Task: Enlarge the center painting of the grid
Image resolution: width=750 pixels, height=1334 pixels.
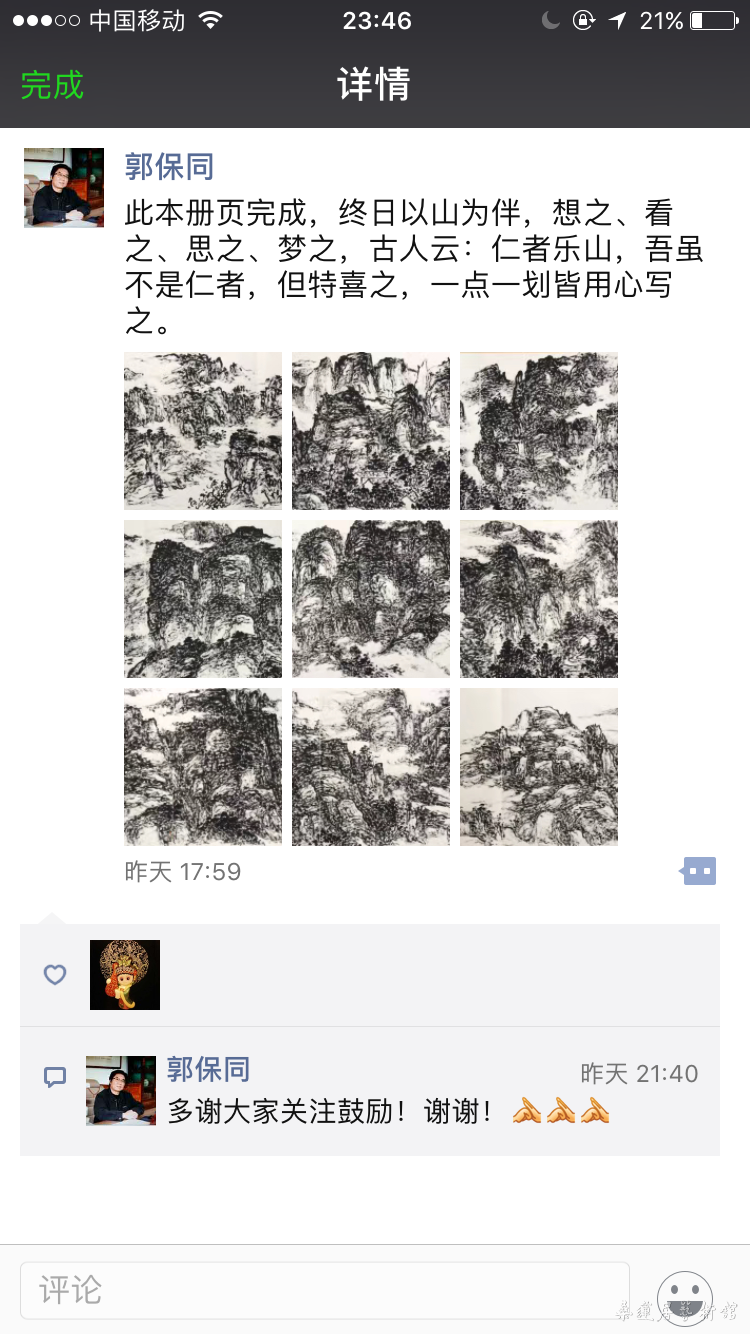Action: 371,599
